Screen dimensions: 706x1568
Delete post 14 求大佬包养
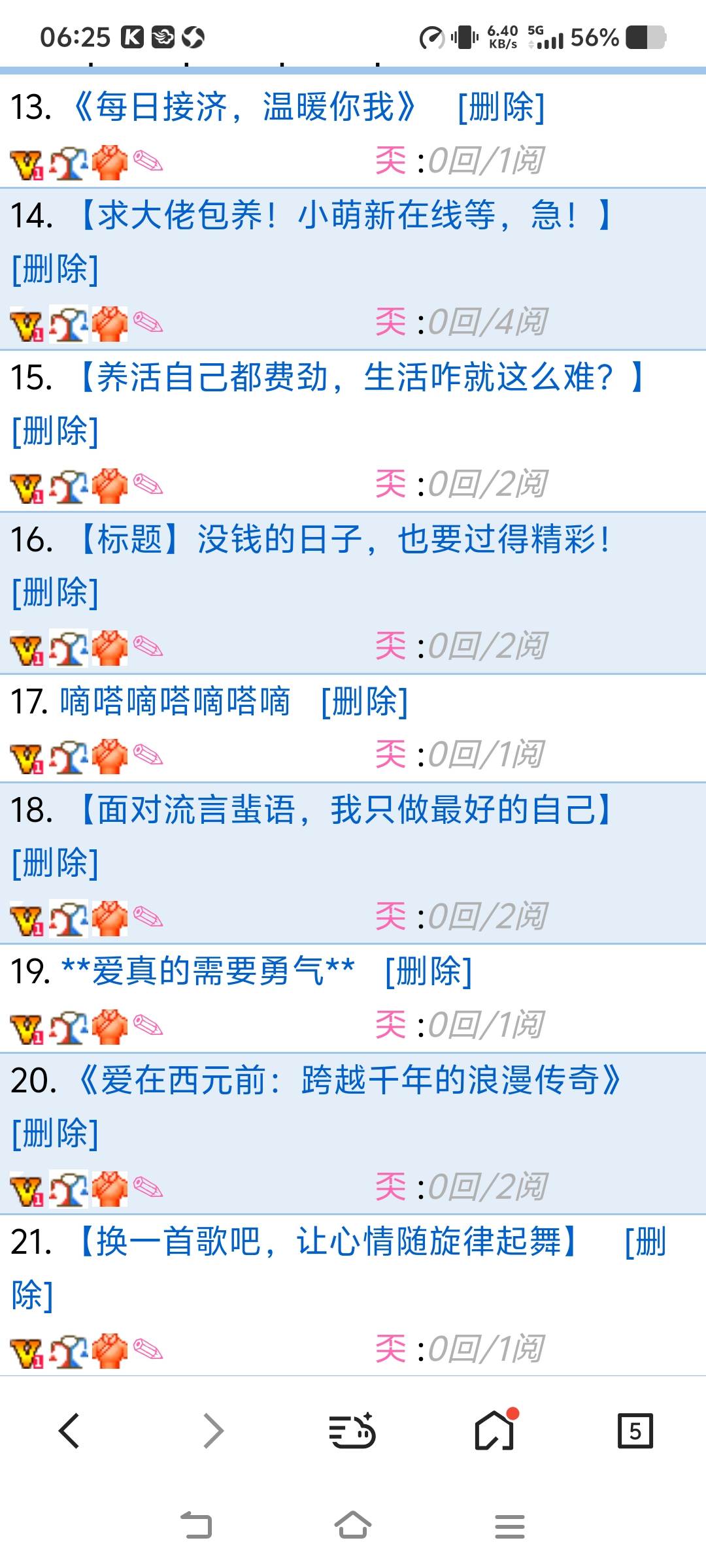click(x=55, y=269)
